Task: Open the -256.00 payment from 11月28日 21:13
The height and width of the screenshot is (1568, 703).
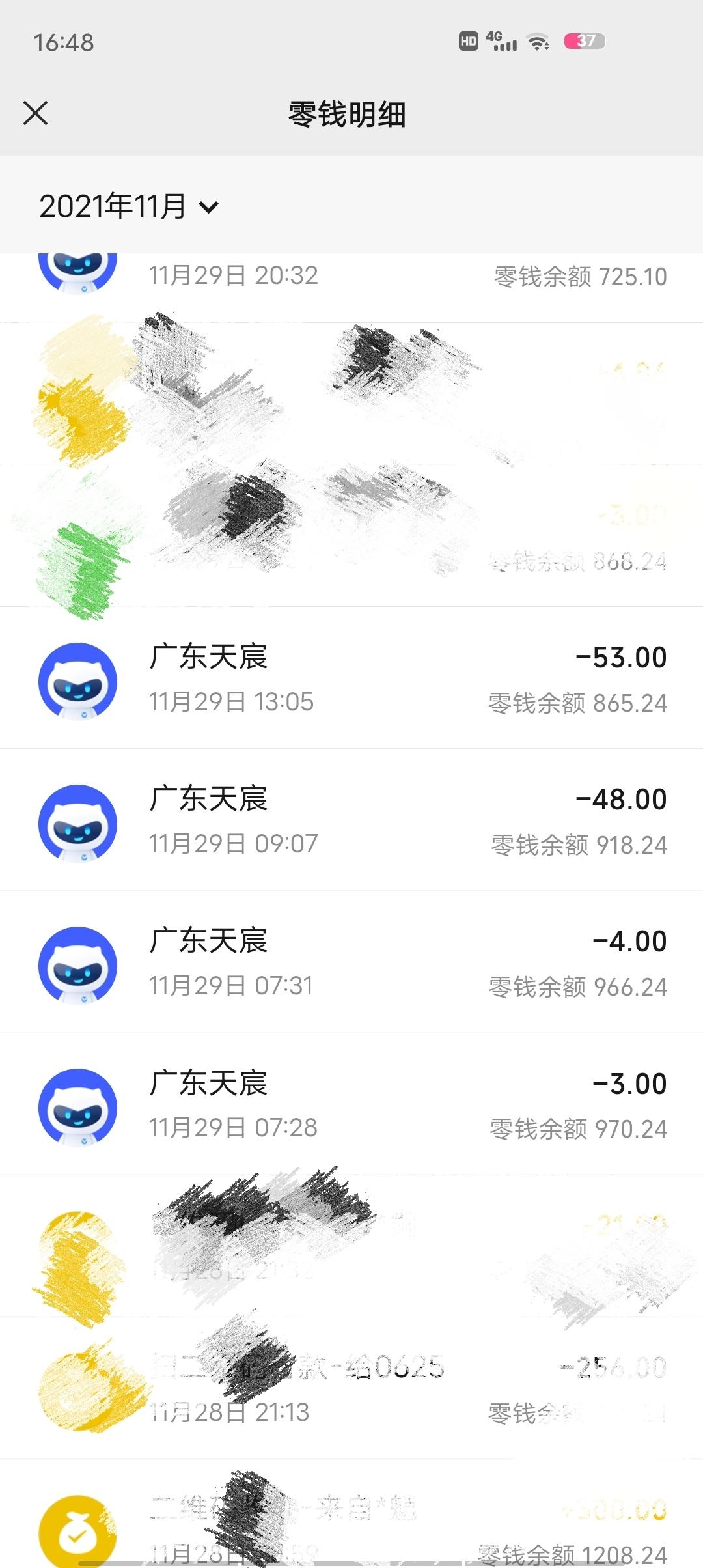Action: pyautogui.click(x=351, y=1388)
